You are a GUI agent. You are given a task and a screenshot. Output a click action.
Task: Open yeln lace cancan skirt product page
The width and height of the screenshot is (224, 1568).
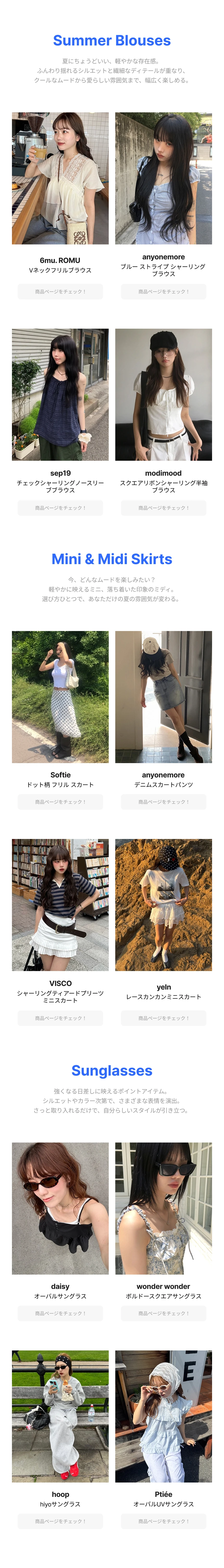coord(163,1018)
